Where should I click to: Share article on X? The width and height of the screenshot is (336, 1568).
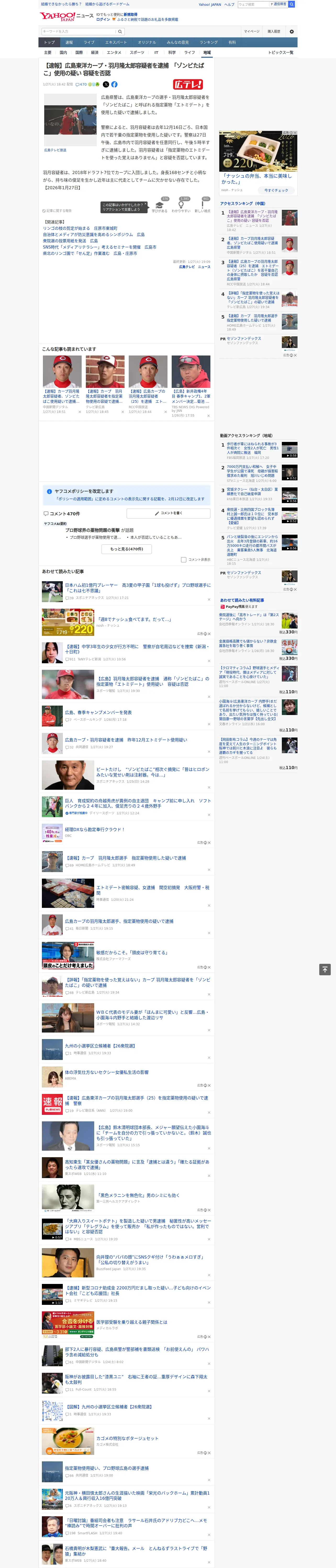106,85
